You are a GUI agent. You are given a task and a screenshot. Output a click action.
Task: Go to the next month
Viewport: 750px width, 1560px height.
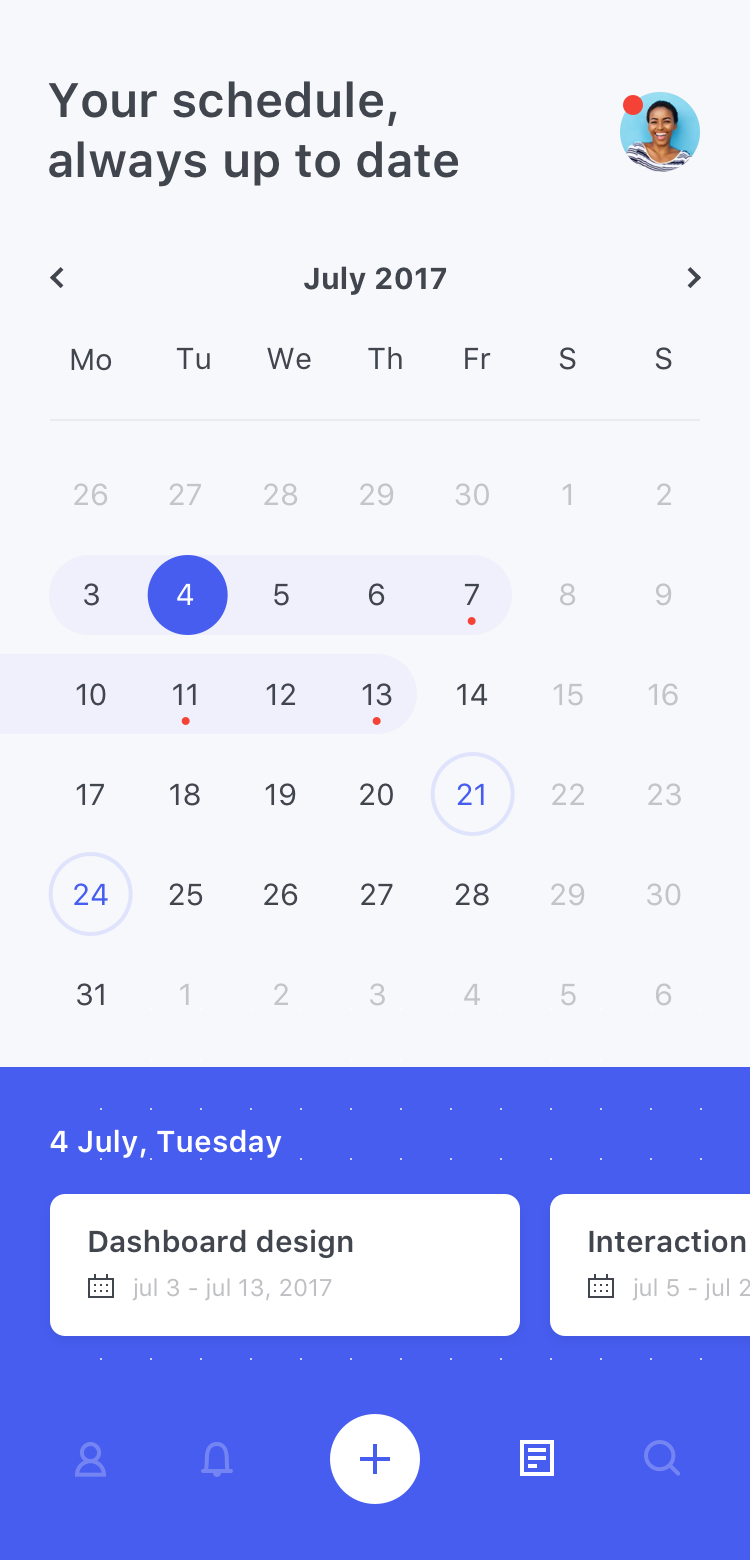[693, 278]
